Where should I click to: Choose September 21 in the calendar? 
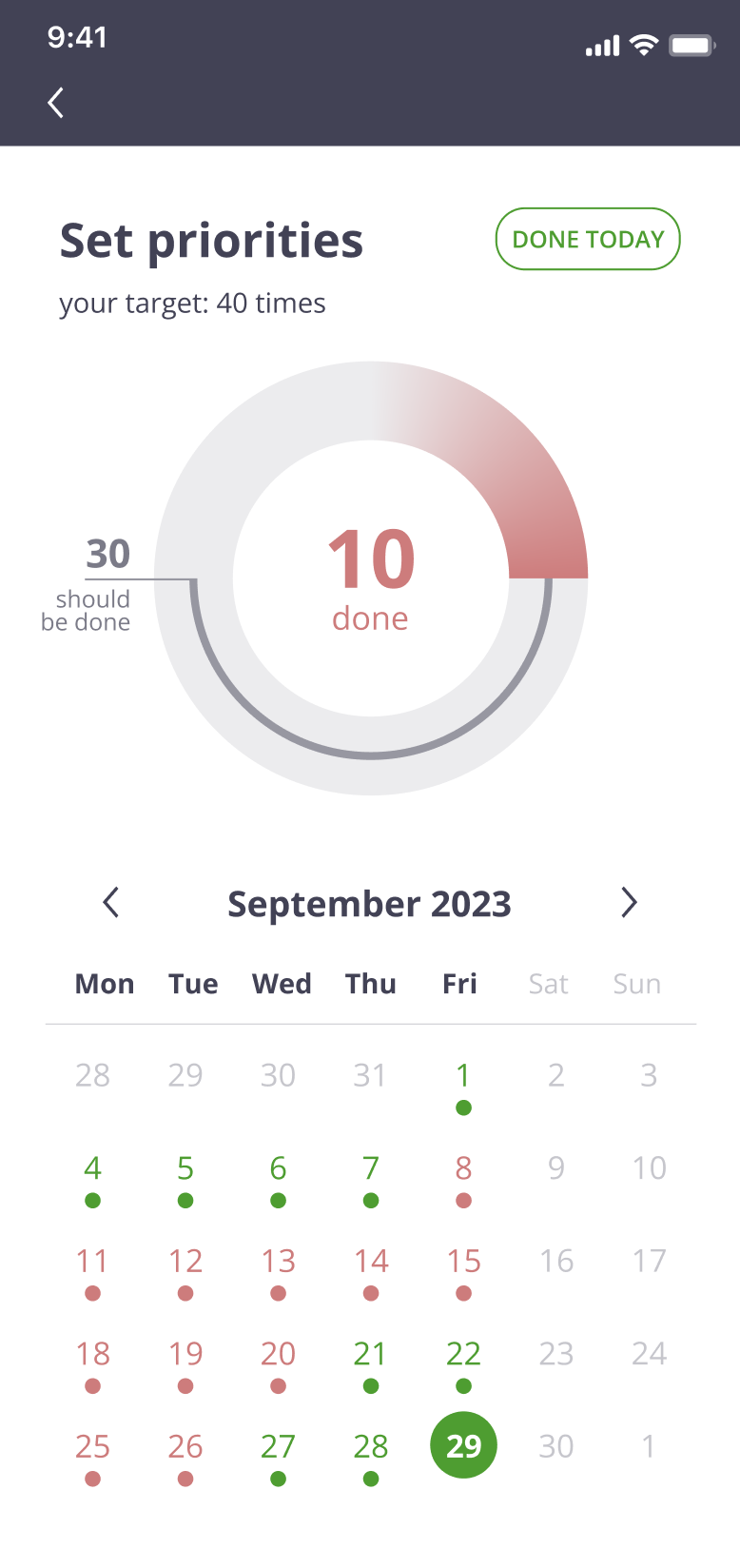[x=370, y=1354]
